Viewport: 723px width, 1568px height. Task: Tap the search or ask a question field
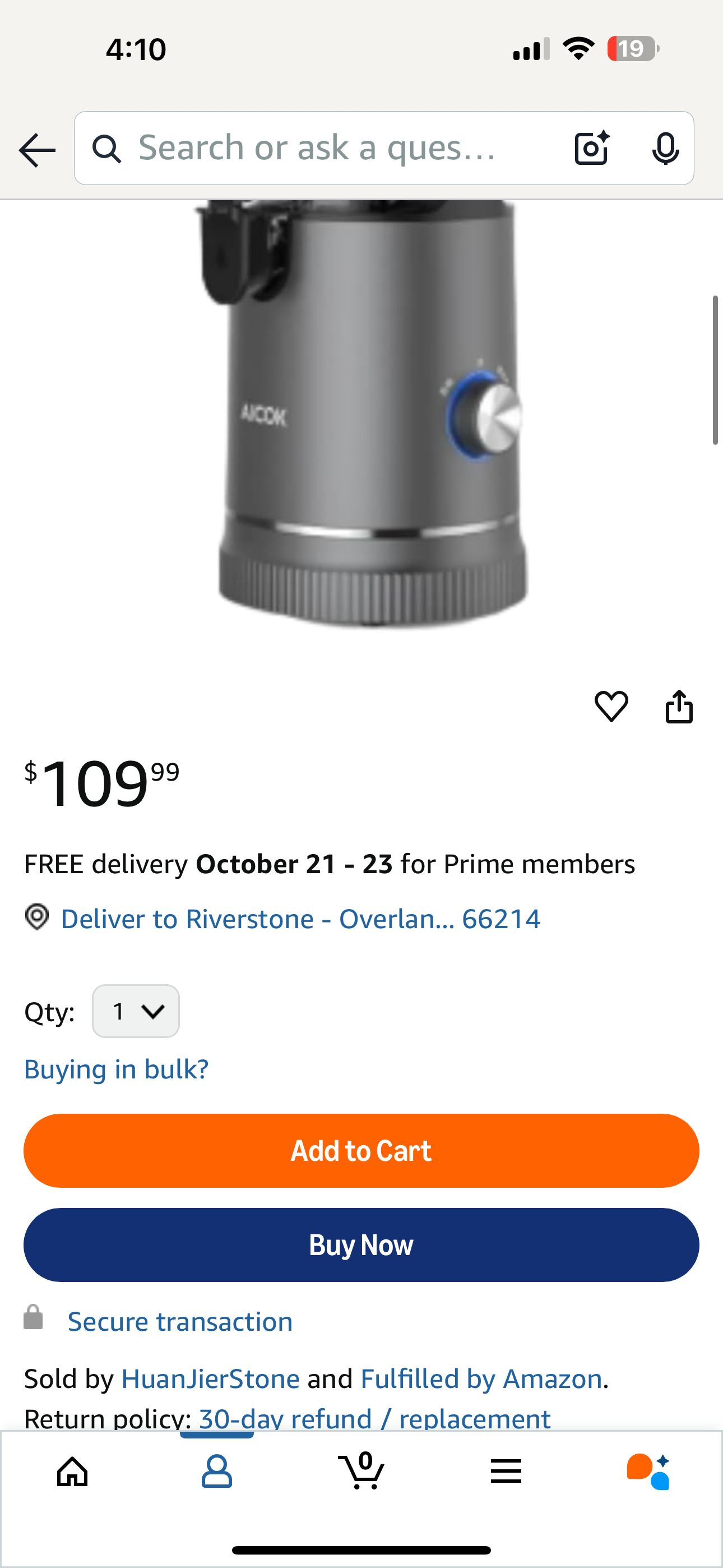(x=317, y=148)
